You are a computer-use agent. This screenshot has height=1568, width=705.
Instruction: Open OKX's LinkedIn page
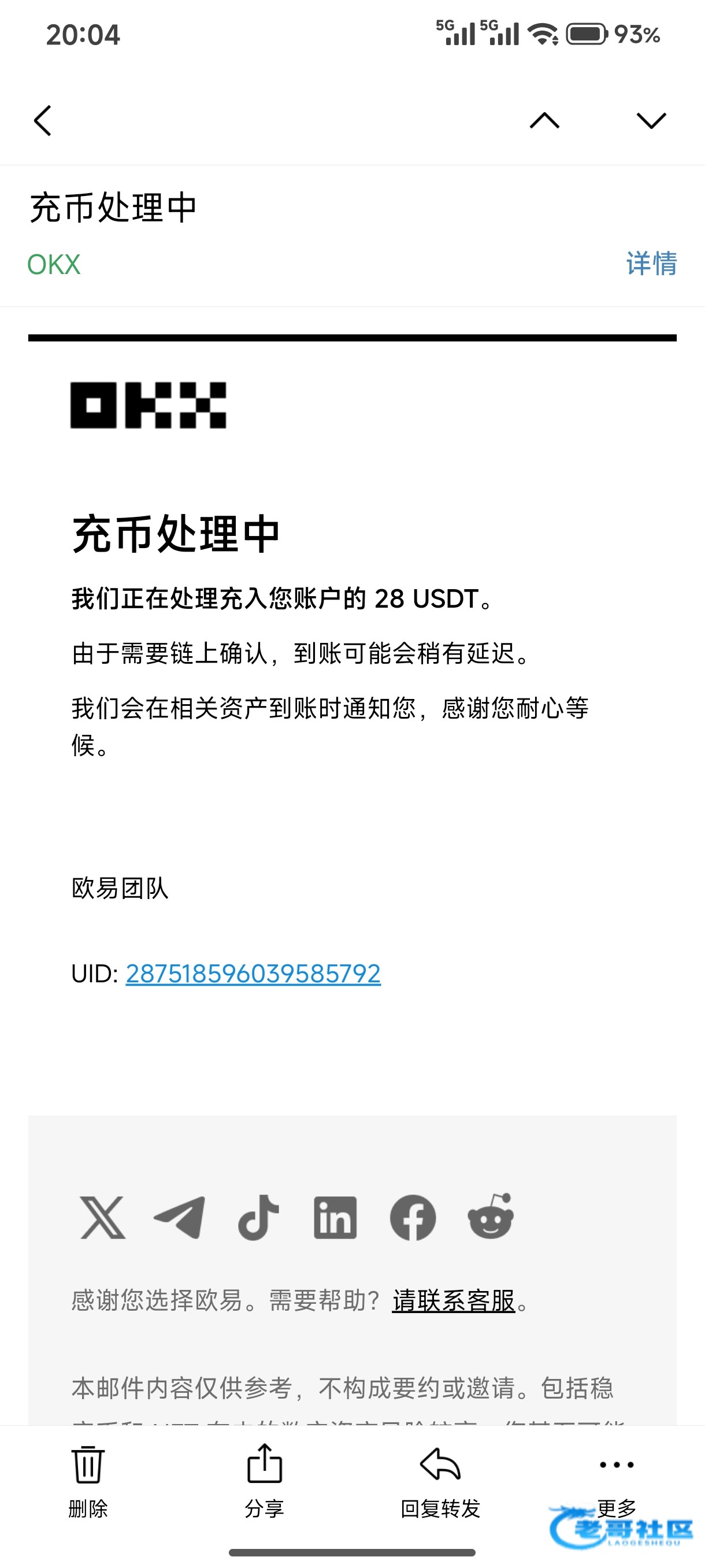pyautogui.click(x=335, y=1218)
